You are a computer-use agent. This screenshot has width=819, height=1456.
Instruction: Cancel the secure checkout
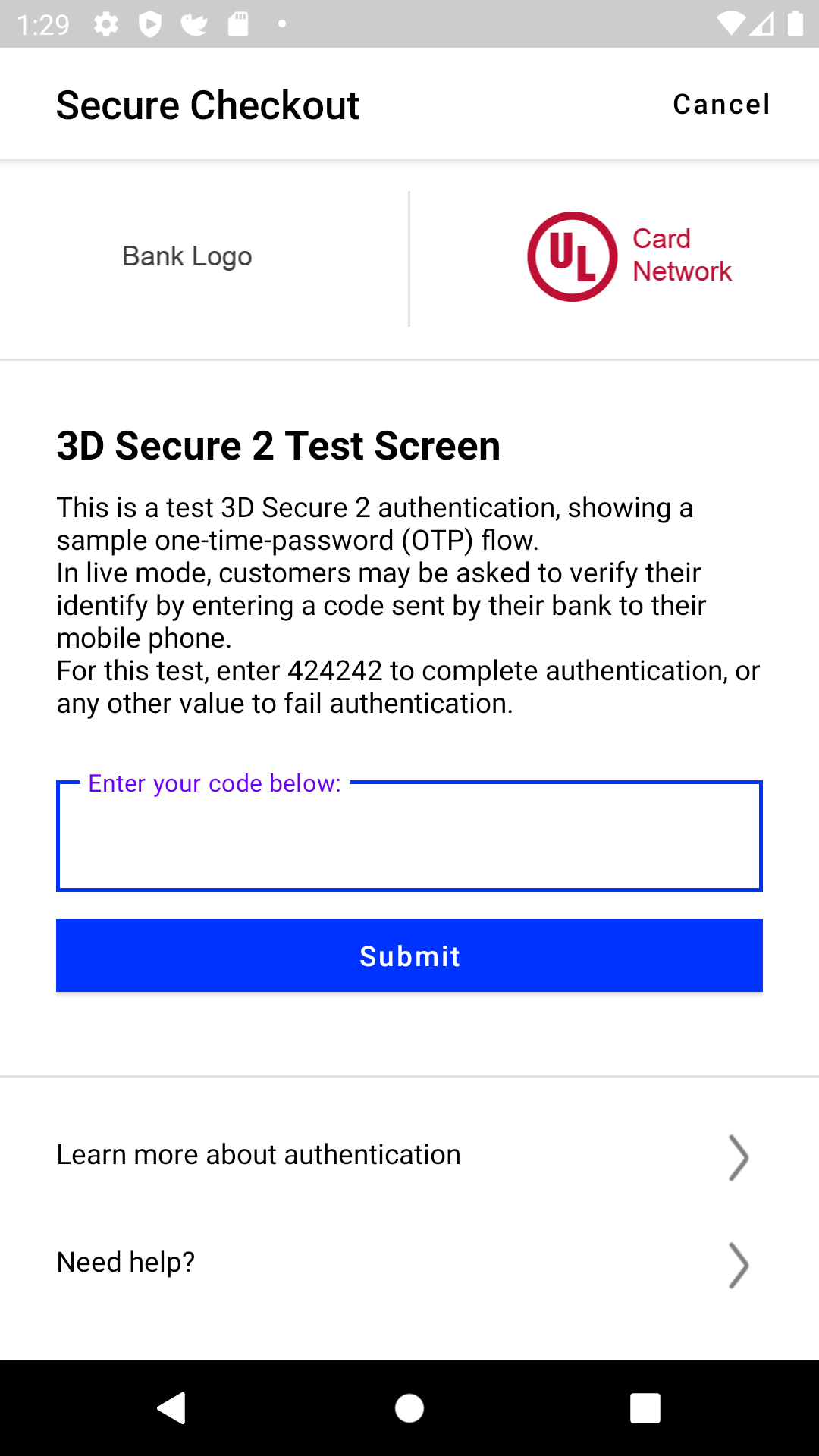[x=721, y=104]
